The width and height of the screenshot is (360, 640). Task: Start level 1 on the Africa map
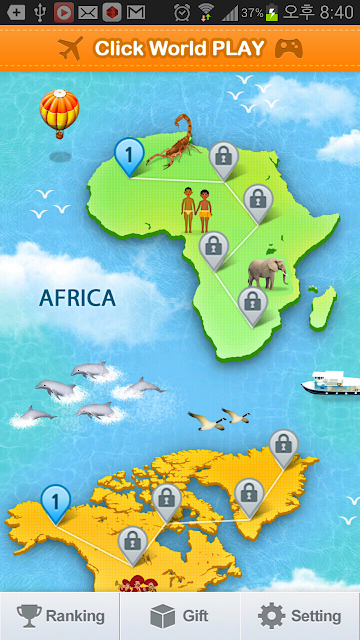pyautogui.click(x=129, y=158)
